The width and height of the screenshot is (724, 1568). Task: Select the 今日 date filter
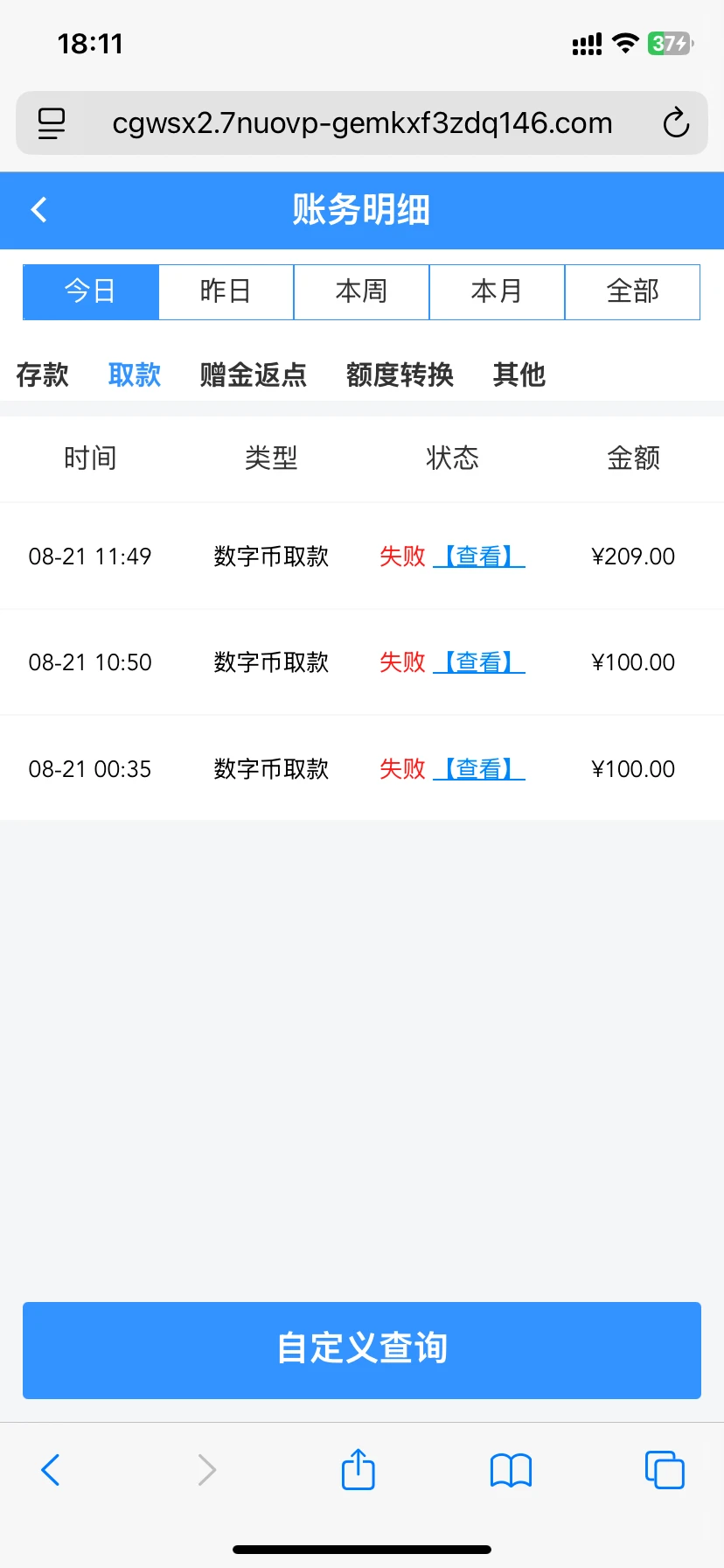point(90,291)
